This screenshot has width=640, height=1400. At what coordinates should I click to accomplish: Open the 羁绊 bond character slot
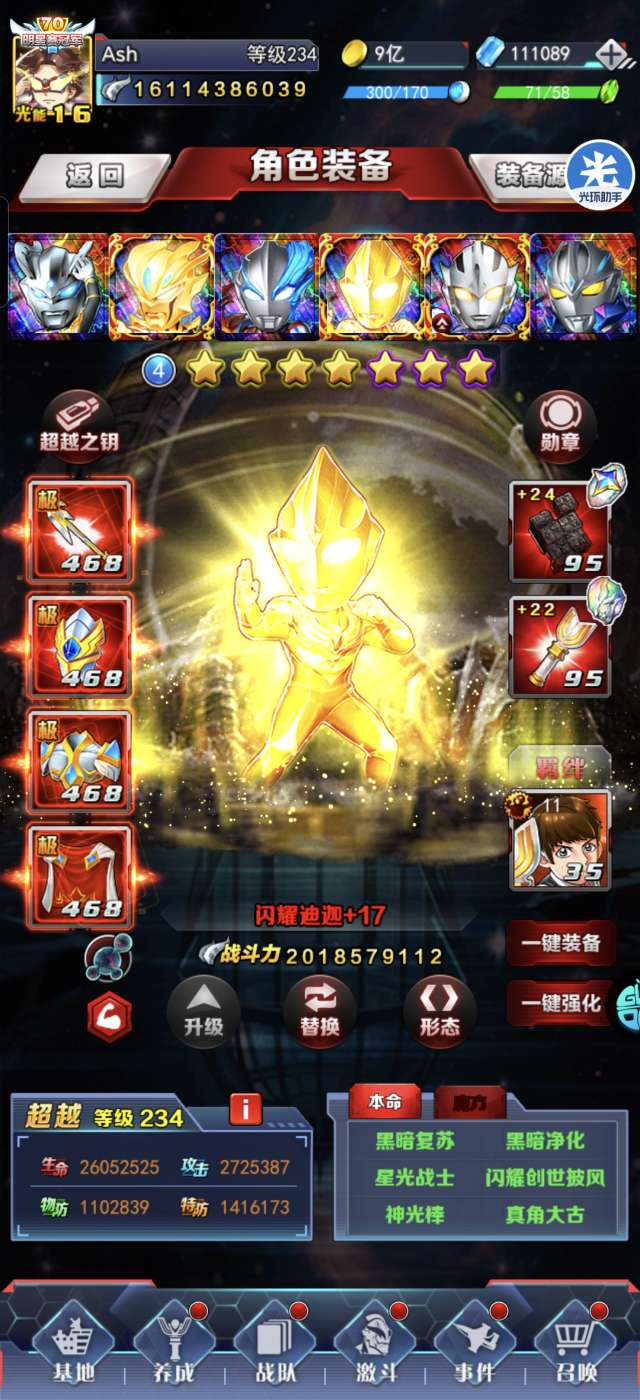click(x=560, y=839)
